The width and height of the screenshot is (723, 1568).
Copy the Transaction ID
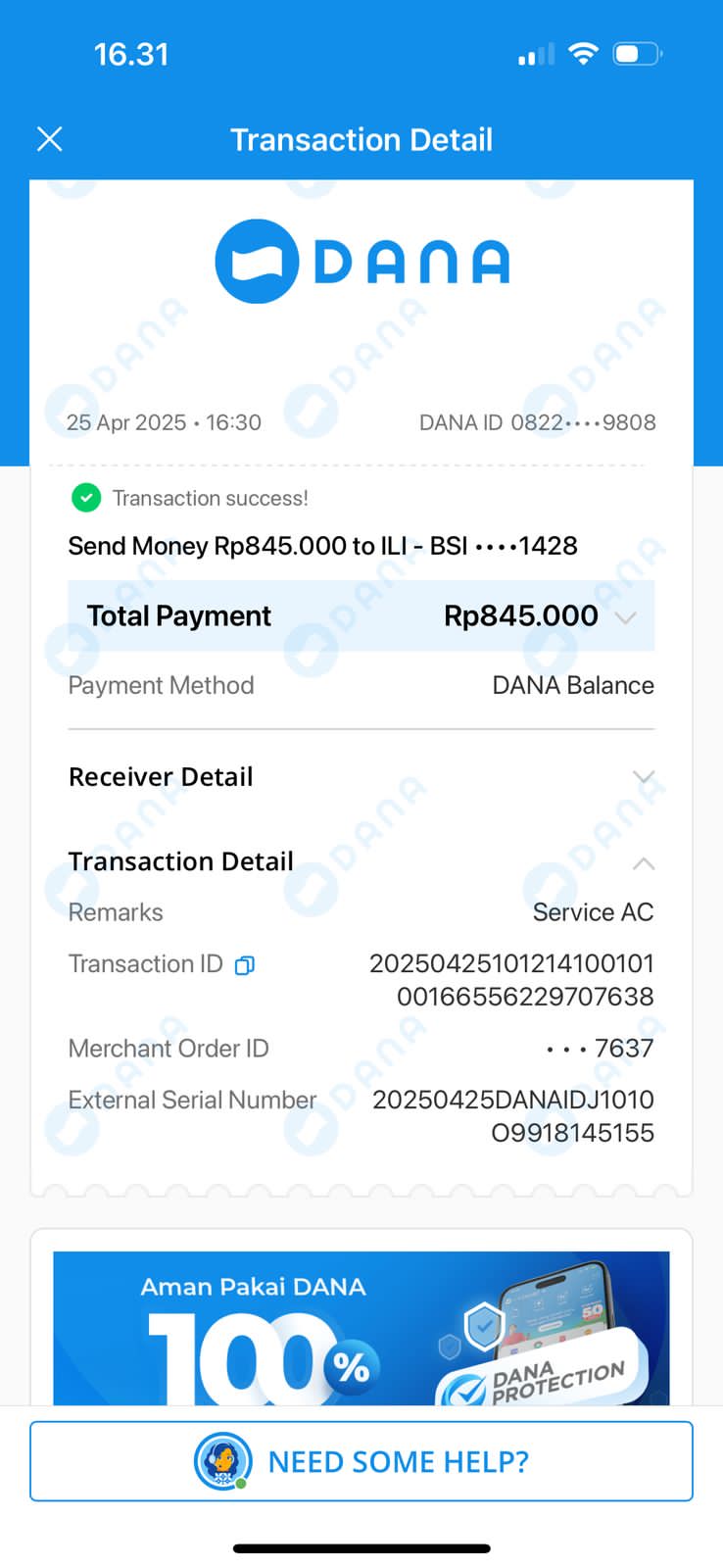[x=245, y=965]
